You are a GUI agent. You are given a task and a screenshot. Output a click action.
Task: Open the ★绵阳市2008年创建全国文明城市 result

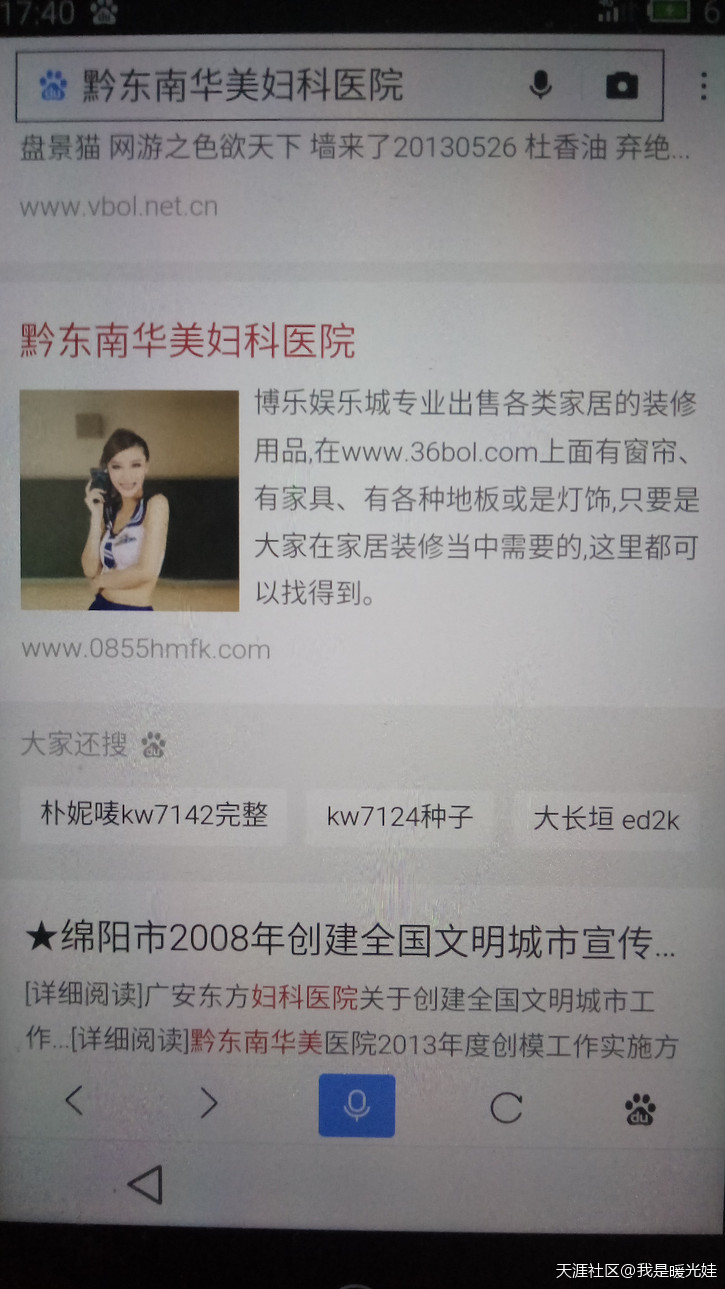[x=350, y=941]
